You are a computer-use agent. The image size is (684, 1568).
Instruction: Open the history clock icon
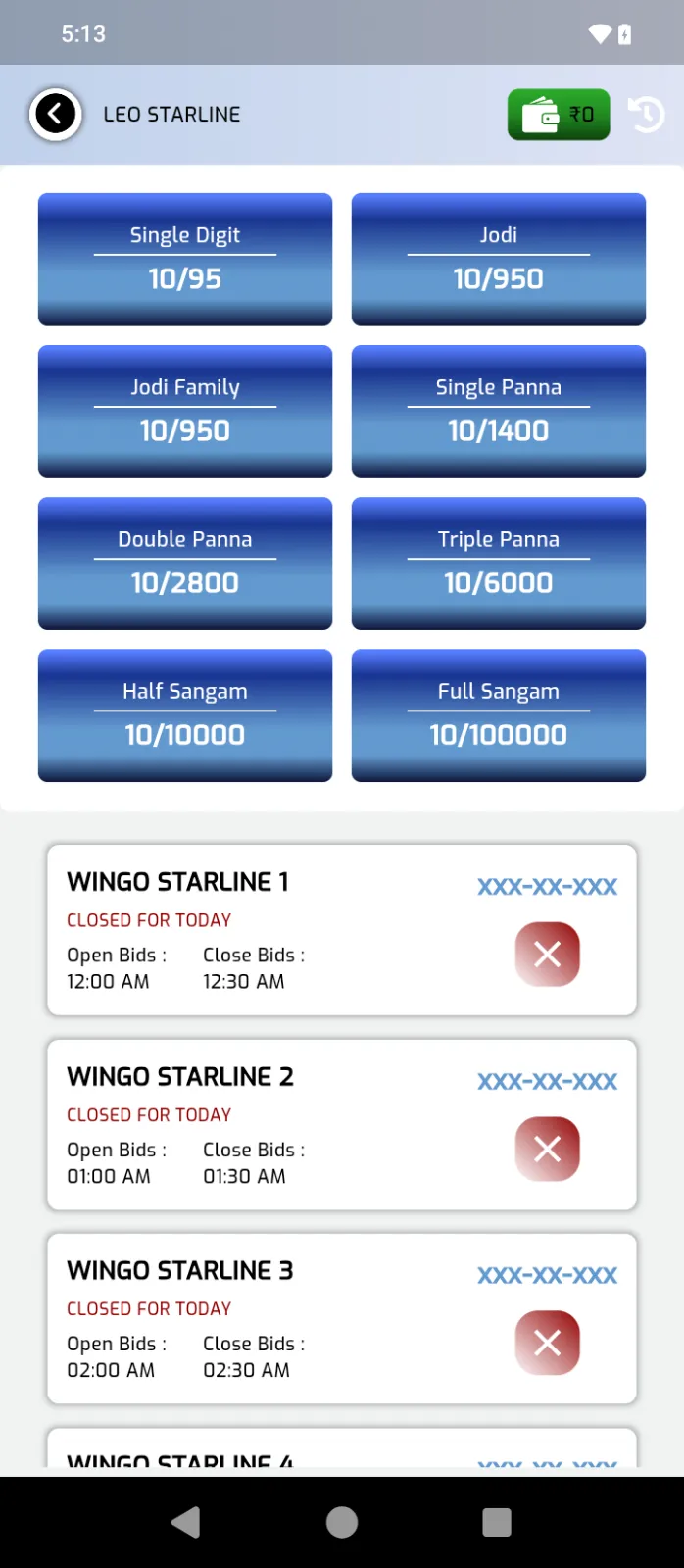tap(647, 115)
